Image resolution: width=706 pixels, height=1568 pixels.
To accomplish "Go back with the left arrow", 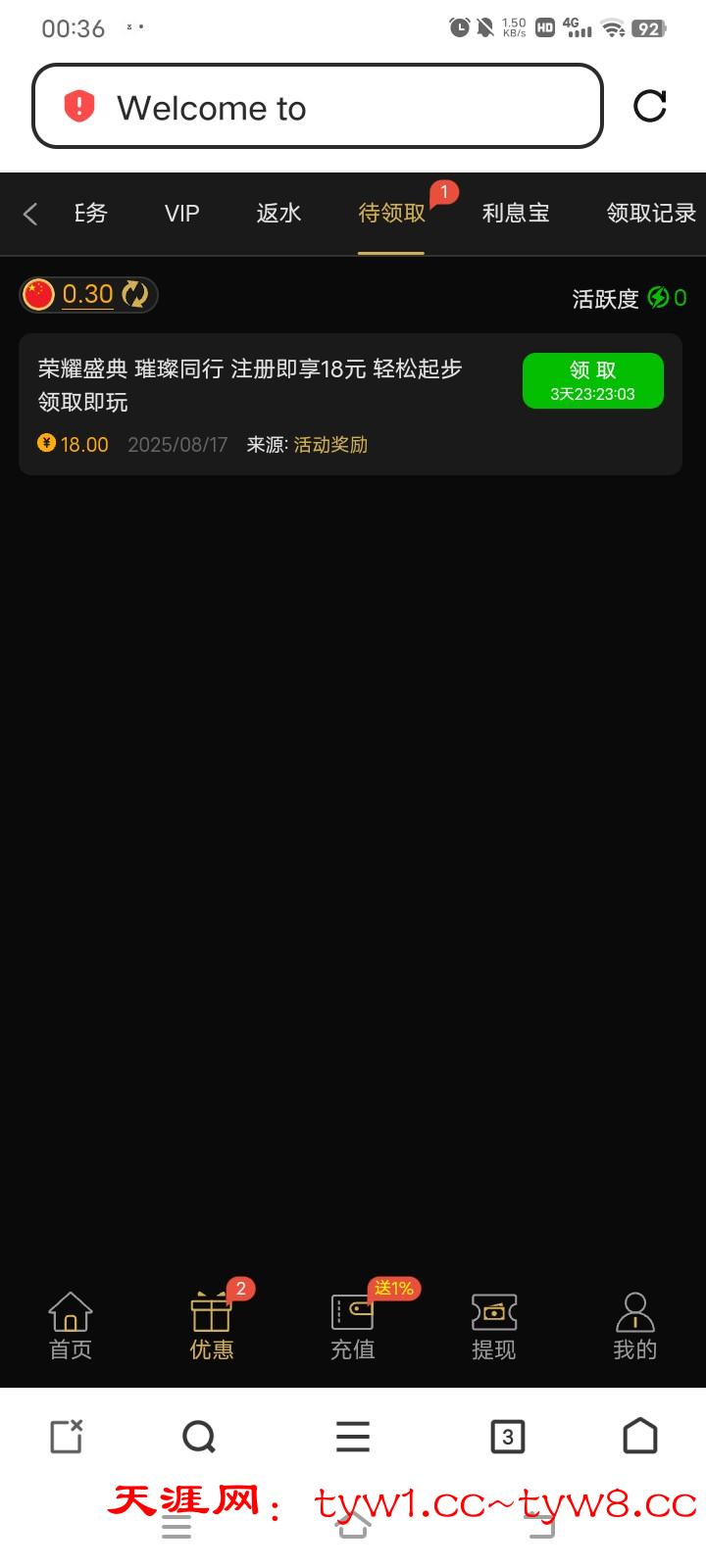I will (x=30, y=214).
